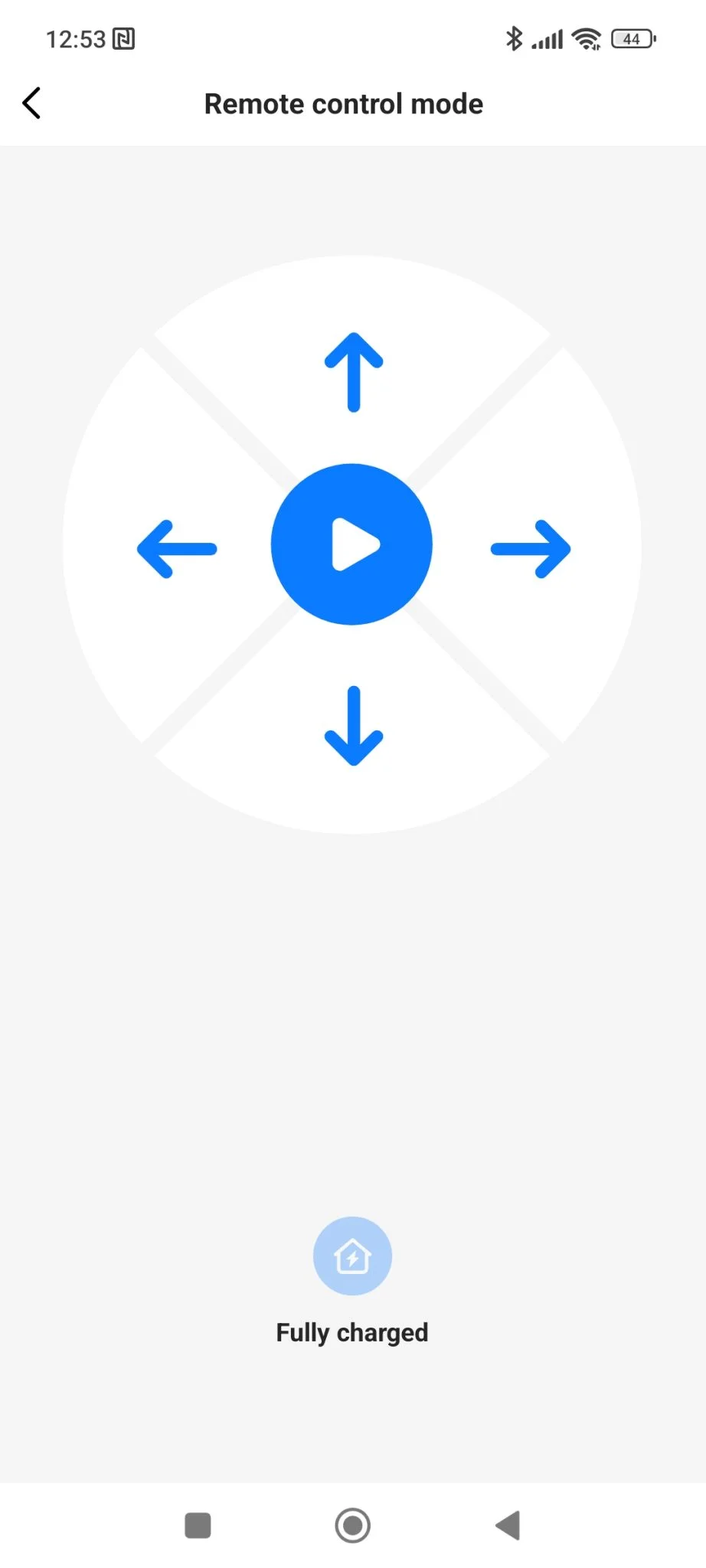Move the robot forward with the up arrow
The height and width of the screenshot is (1568, 706).
(353, 372)
